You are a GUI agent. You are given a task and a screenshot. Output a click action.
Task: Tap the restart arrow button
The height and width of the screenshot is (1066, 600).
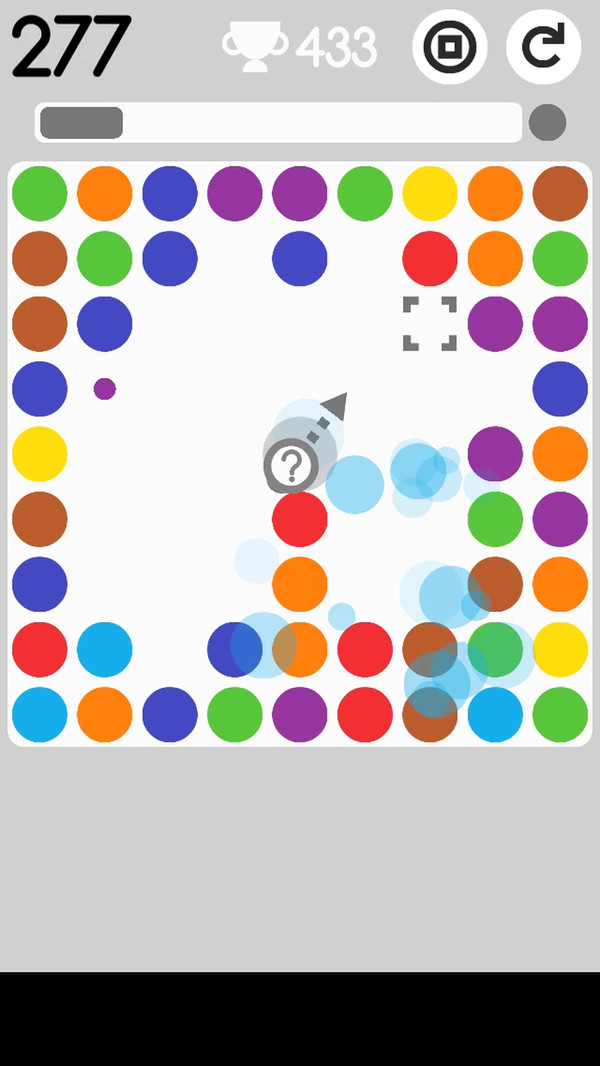(543, 46)
